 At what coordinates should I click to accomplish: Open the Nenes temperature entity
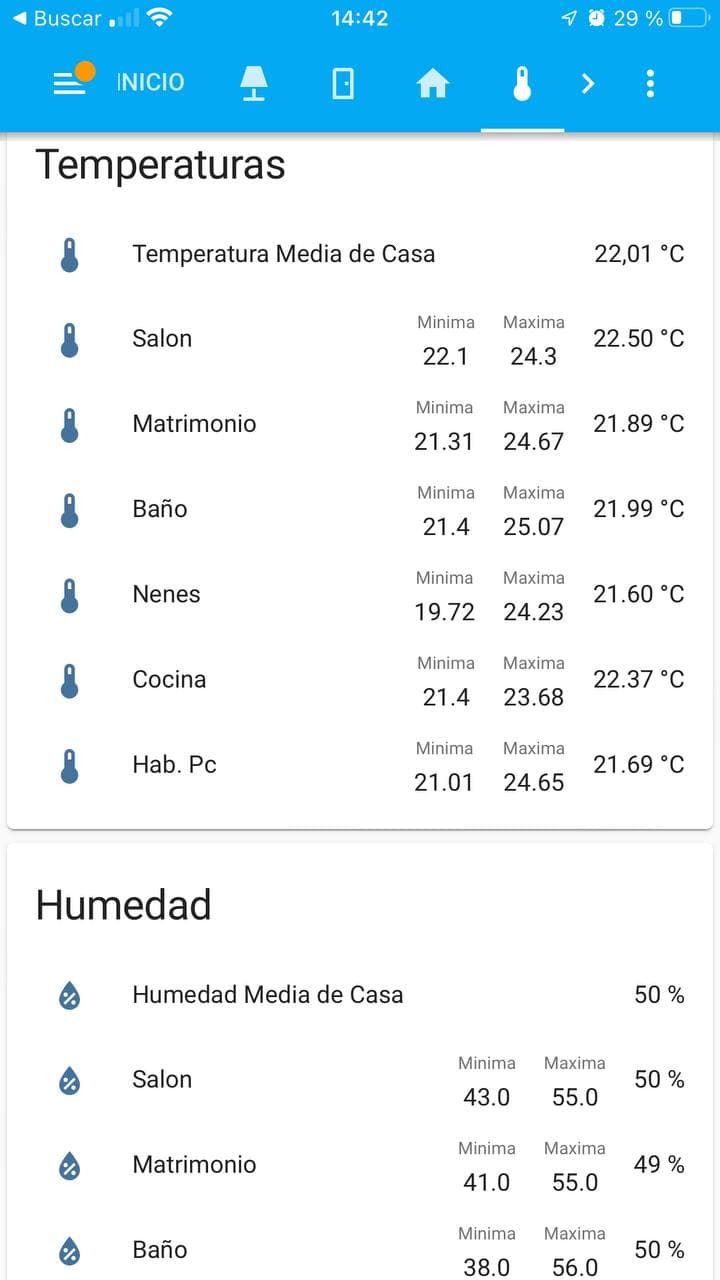(x=166, y=594)
